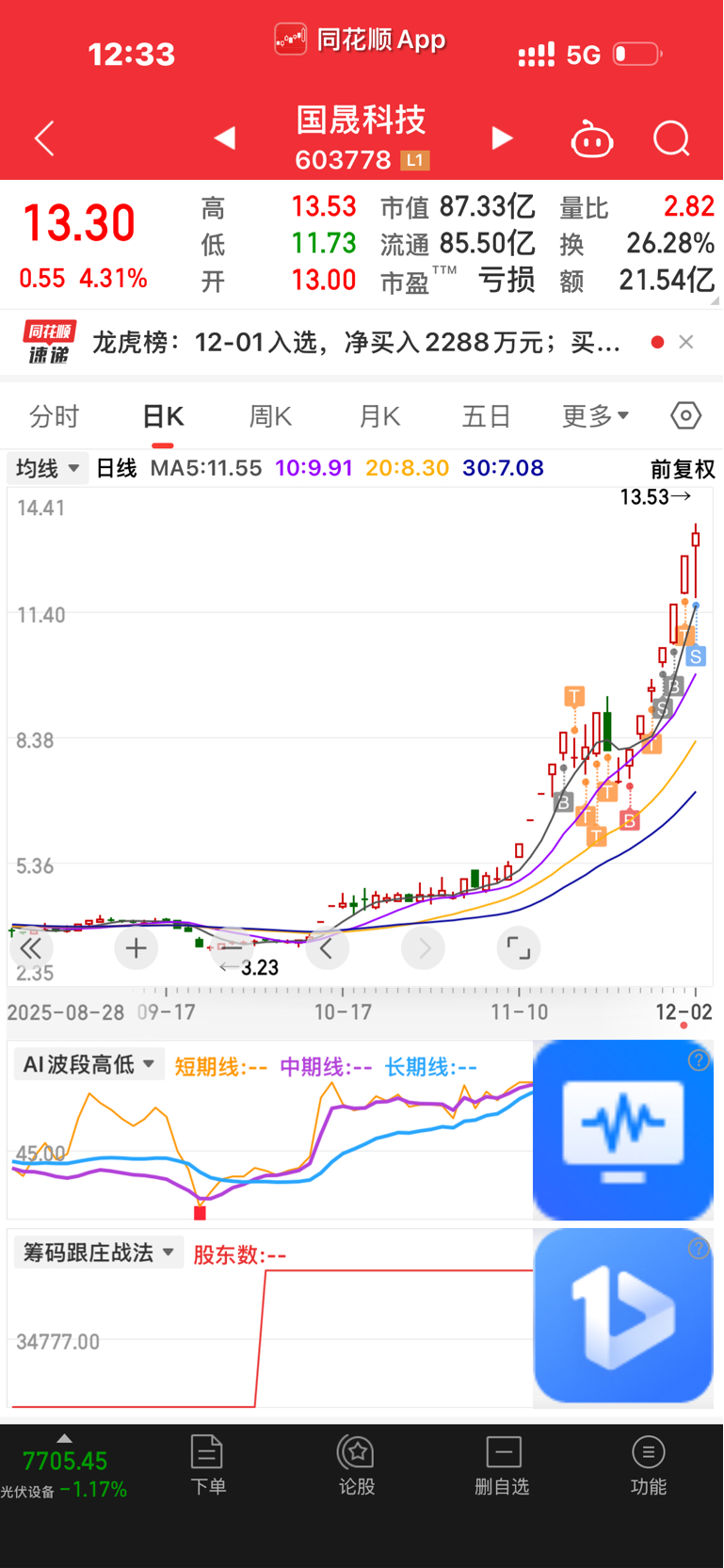Switch to the previous stock
This screenshot has width=724, height=1568.
(224, 139)
